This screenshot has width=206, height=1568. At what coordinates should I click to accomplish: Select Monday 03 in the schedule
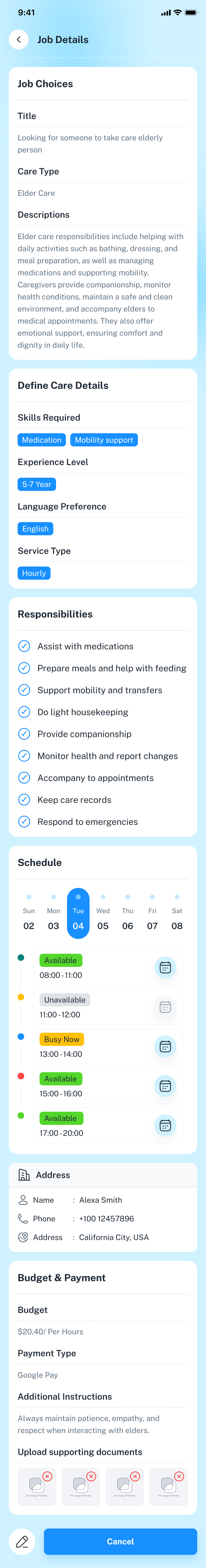54,914
